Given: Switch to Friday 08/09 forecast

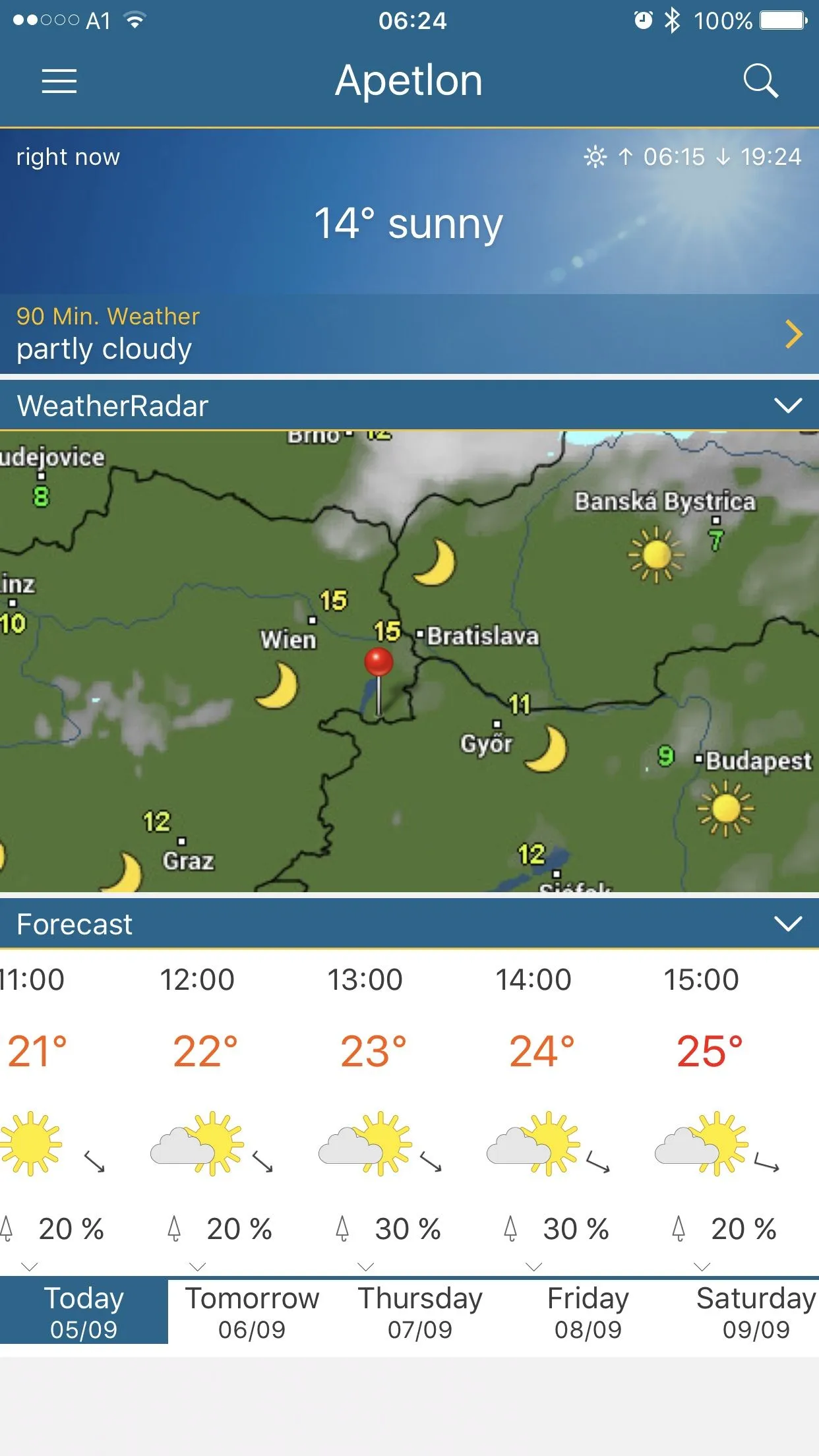Looking at the screenshot, I should [588, 1312].
